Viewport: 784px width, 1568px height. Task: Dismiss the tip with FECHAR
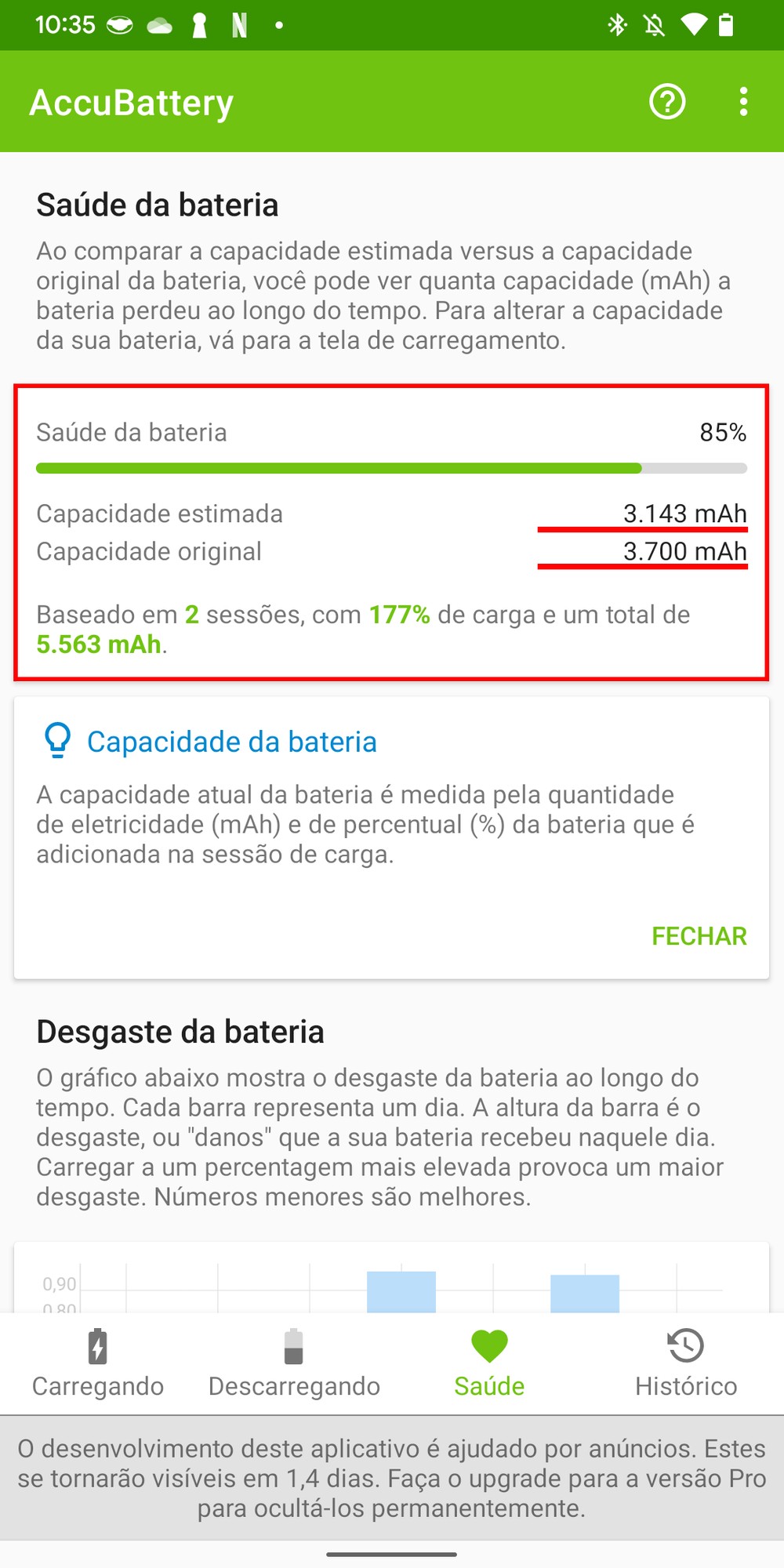click(699, 935)
